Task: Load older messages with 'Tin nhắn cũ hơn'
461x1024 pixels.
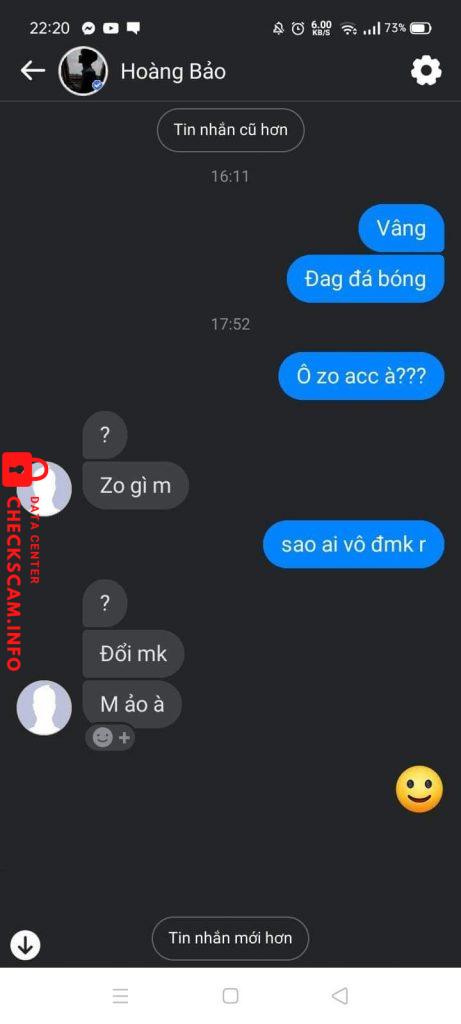Action: point(230,129)
